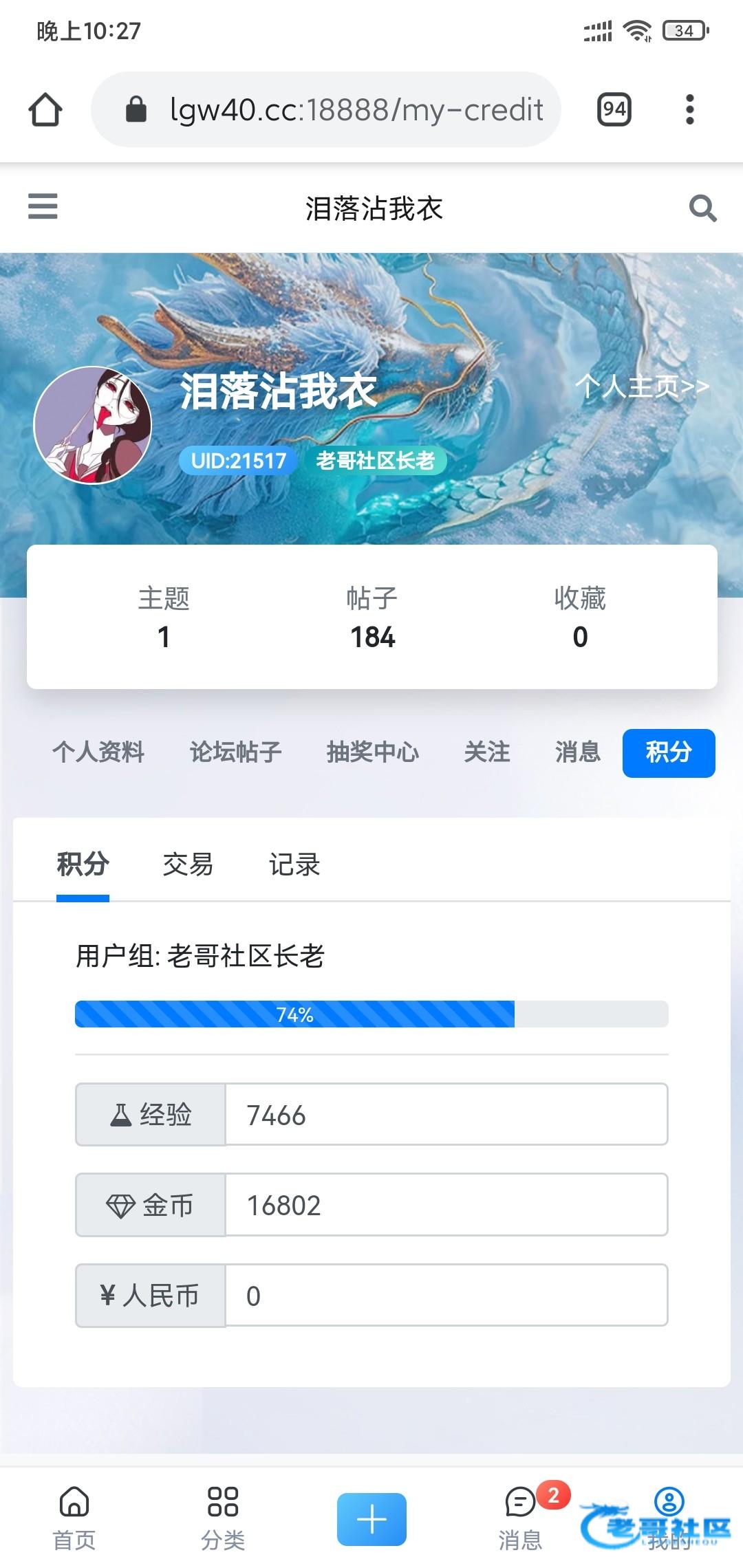Select the 消息 profile tab
Viewport: 743px width, 1568px height.
click(x=578, y=752)
